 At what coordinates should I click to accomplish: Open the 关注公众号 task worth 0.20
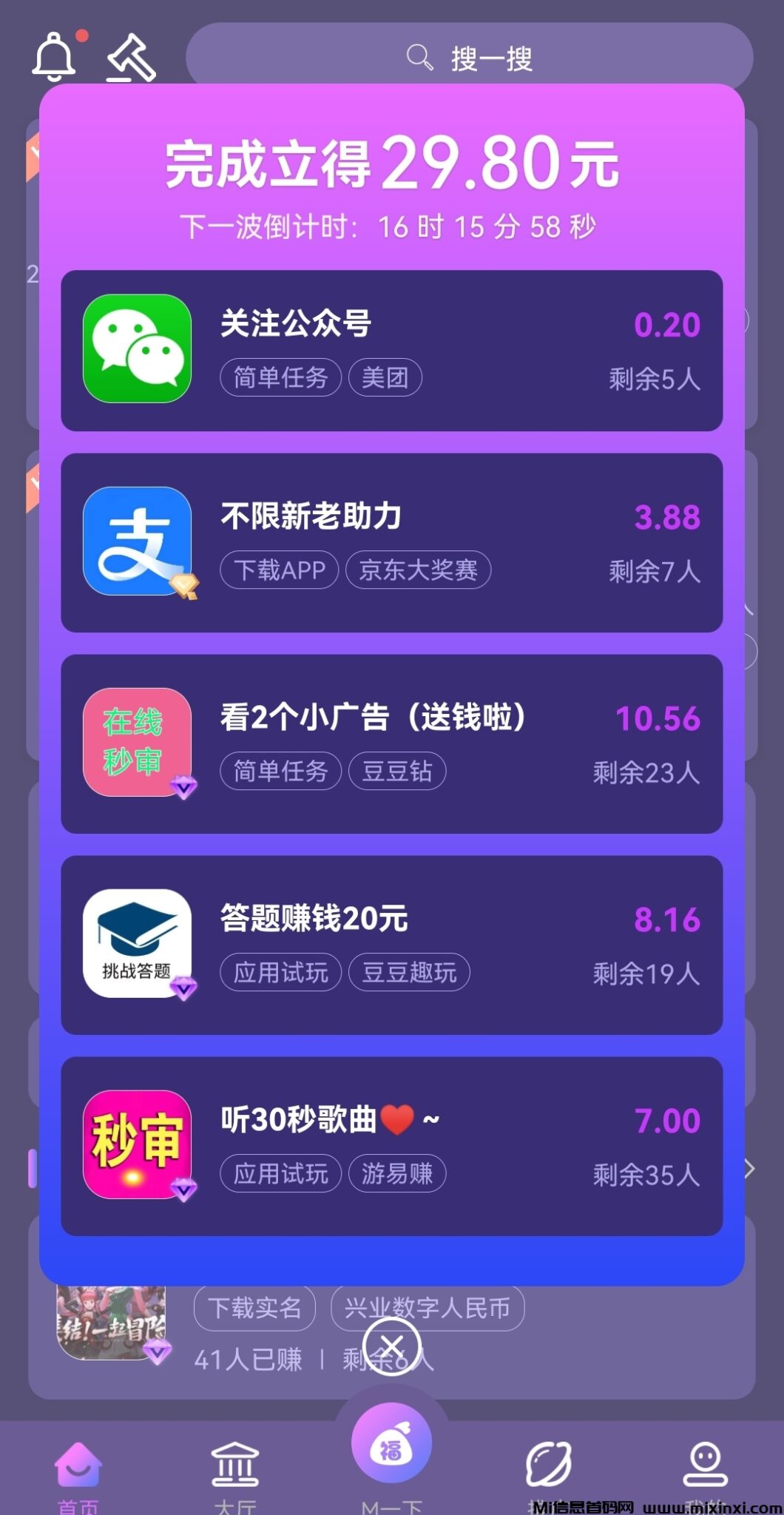(x=392, y=350)
